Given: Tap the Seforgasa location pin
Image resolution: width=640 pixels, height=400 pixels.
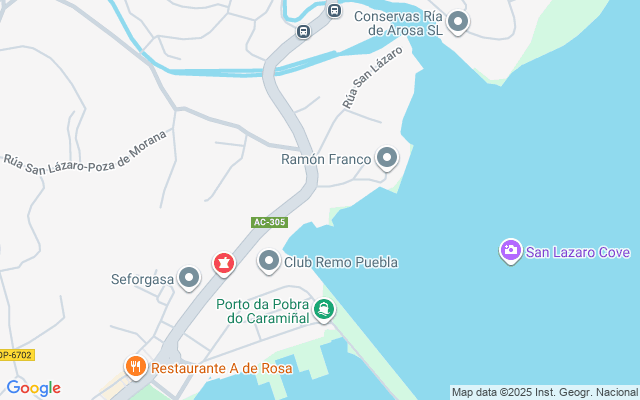Looking at the screenshot, I should (x=190, y=279).
